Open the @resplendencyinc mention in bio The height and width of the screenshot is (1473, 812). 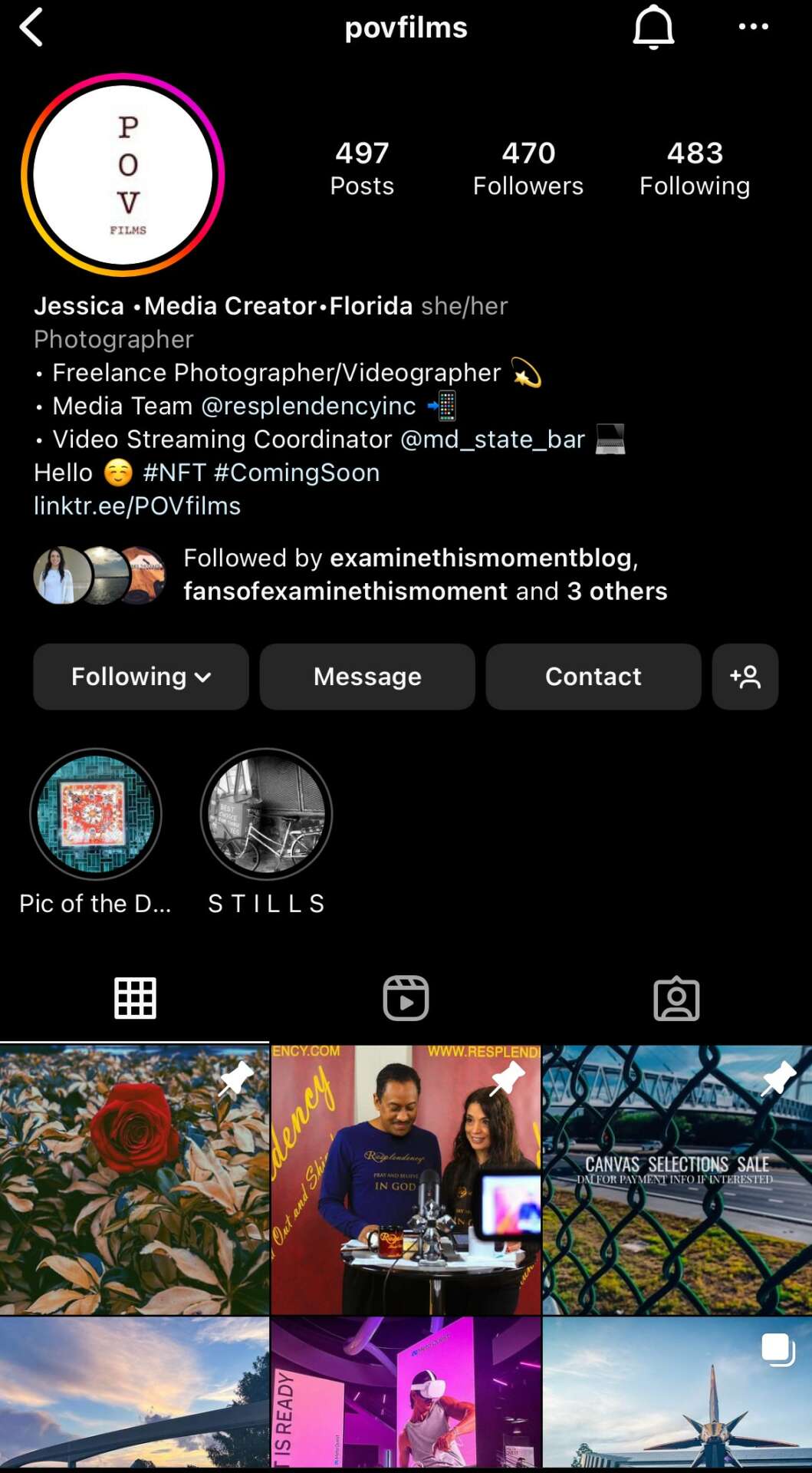[308, 406]
